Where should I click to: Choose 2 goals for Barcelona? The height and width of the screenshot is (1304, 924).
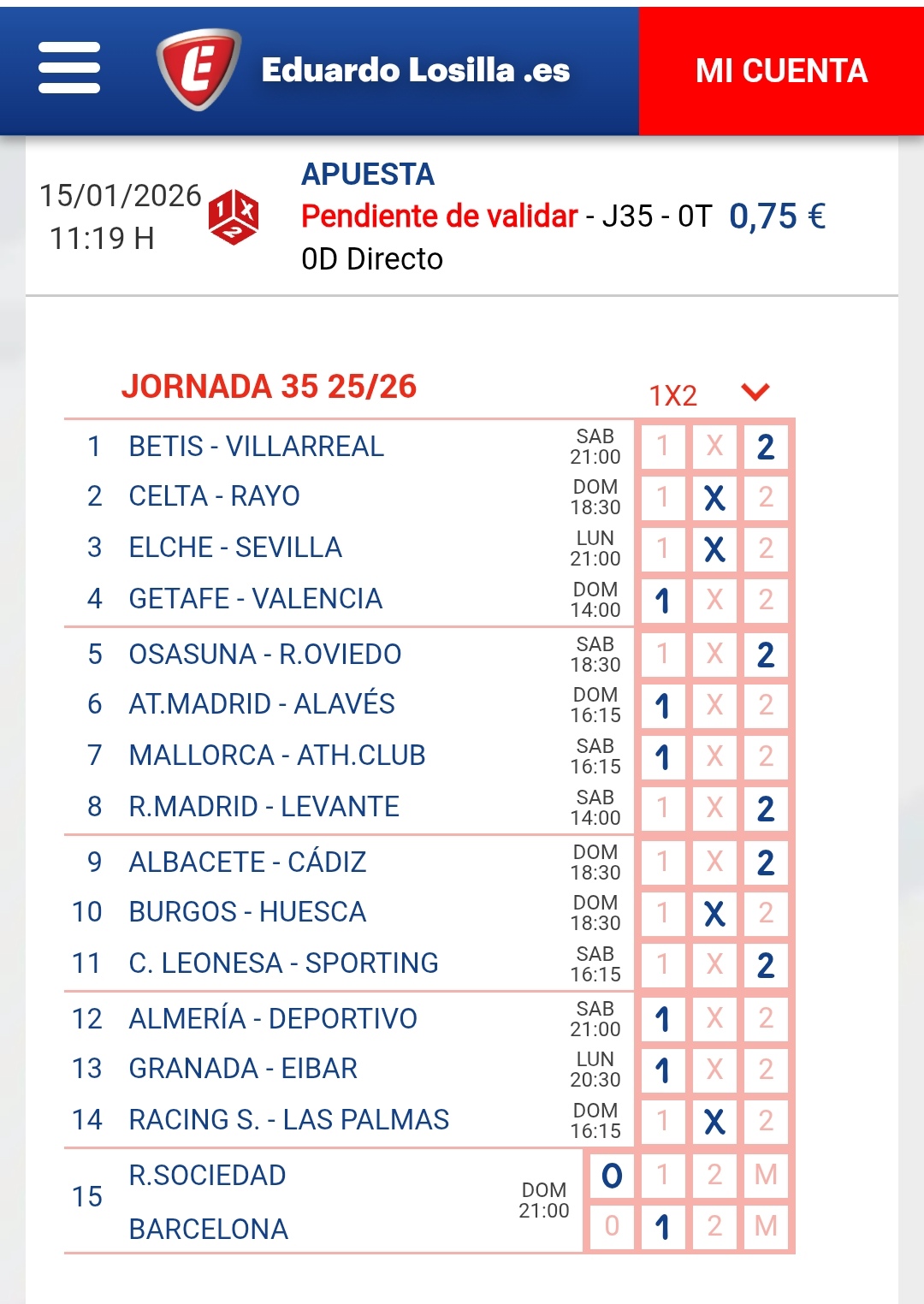[714, 1227]
